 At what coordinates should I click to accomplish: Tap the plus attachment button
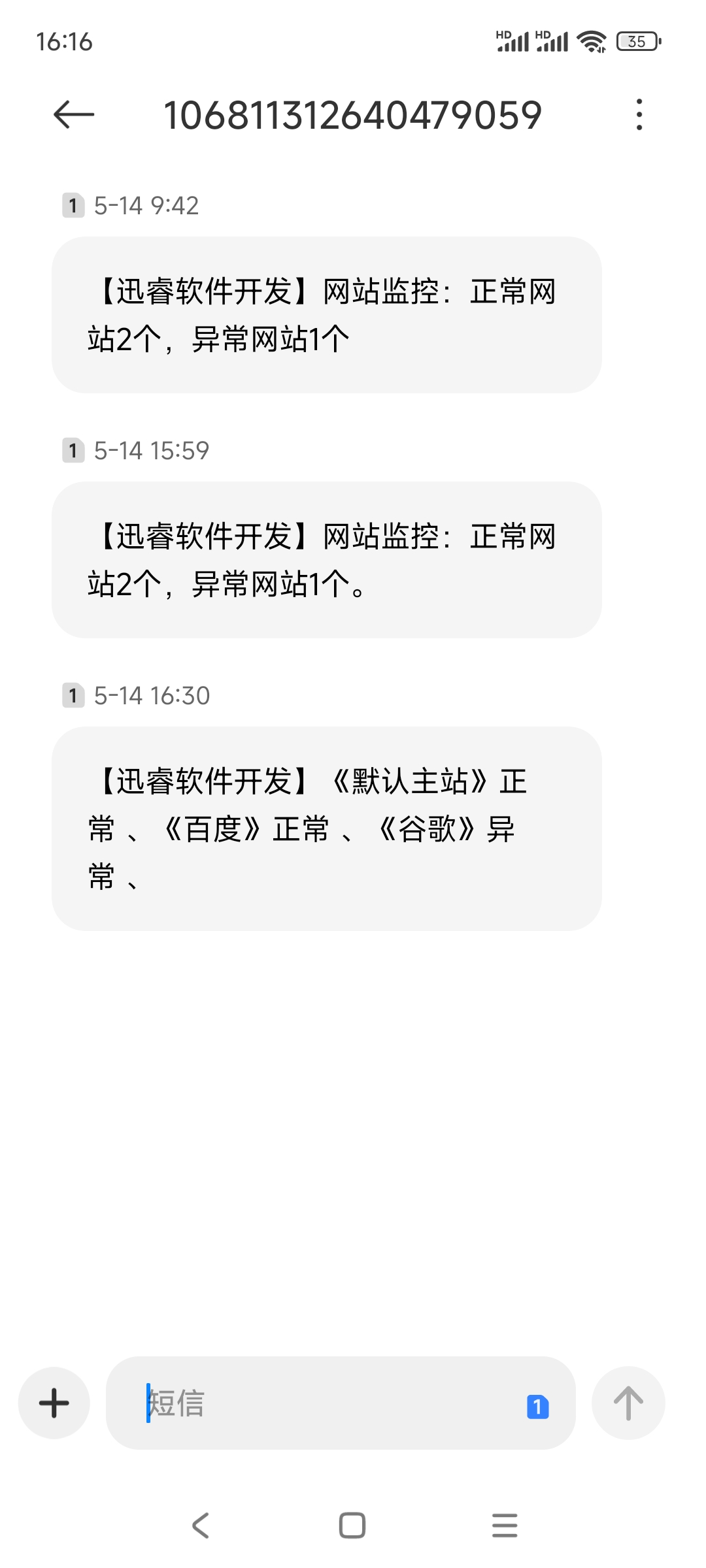pyautogui.click(x=54, y=1403)
